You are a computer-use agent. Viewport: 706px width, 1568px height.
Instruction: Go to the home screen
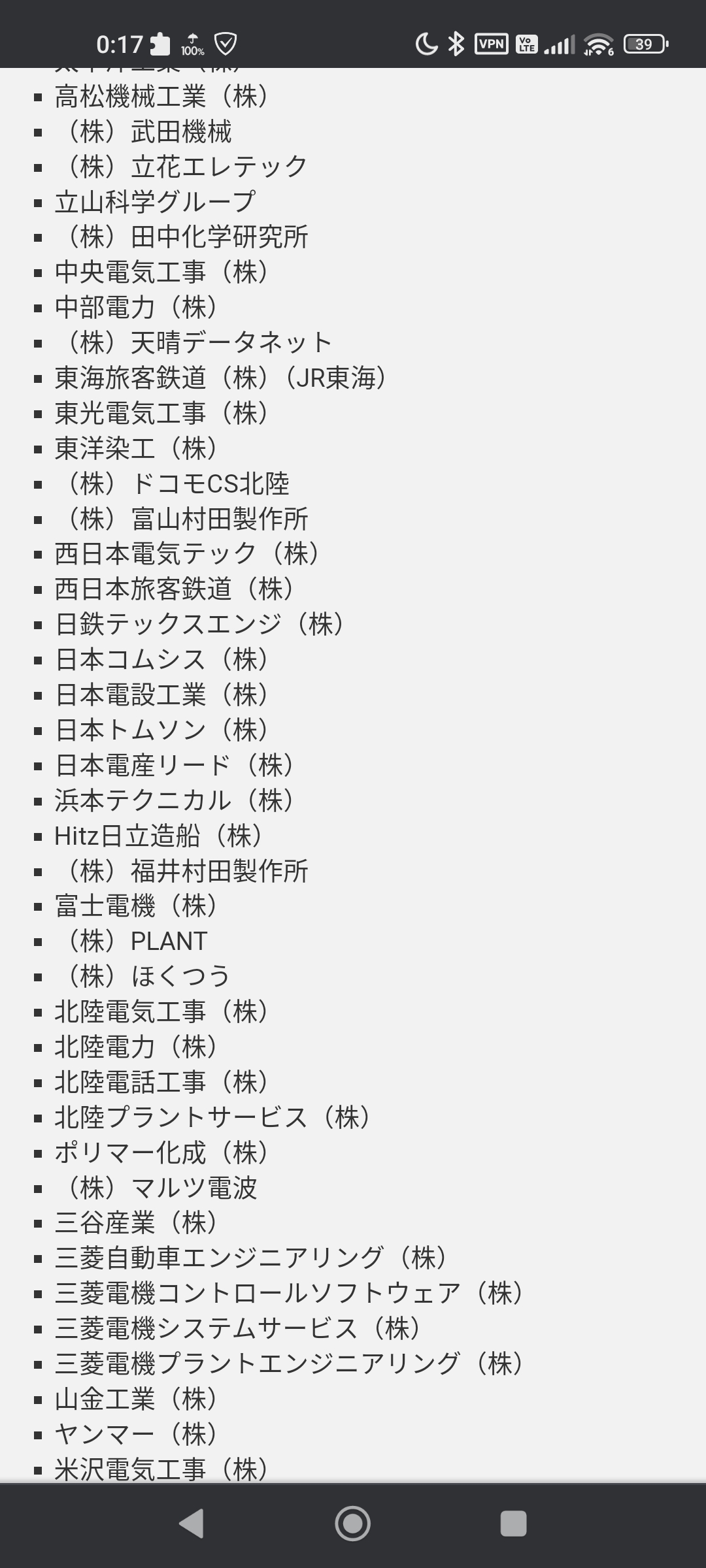click(x=352, y=1524)
